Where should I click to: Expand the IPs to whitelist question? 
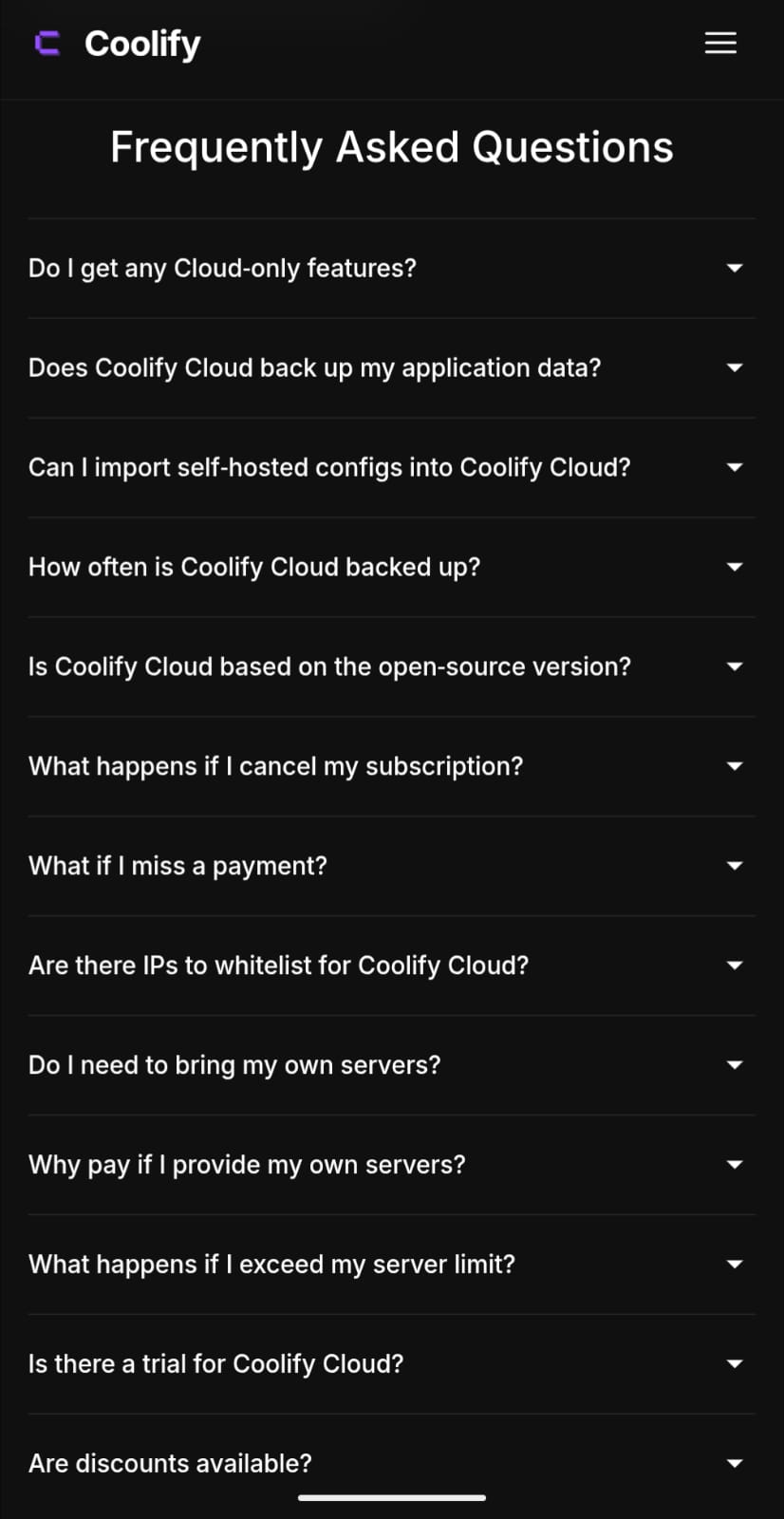[391, 966]
